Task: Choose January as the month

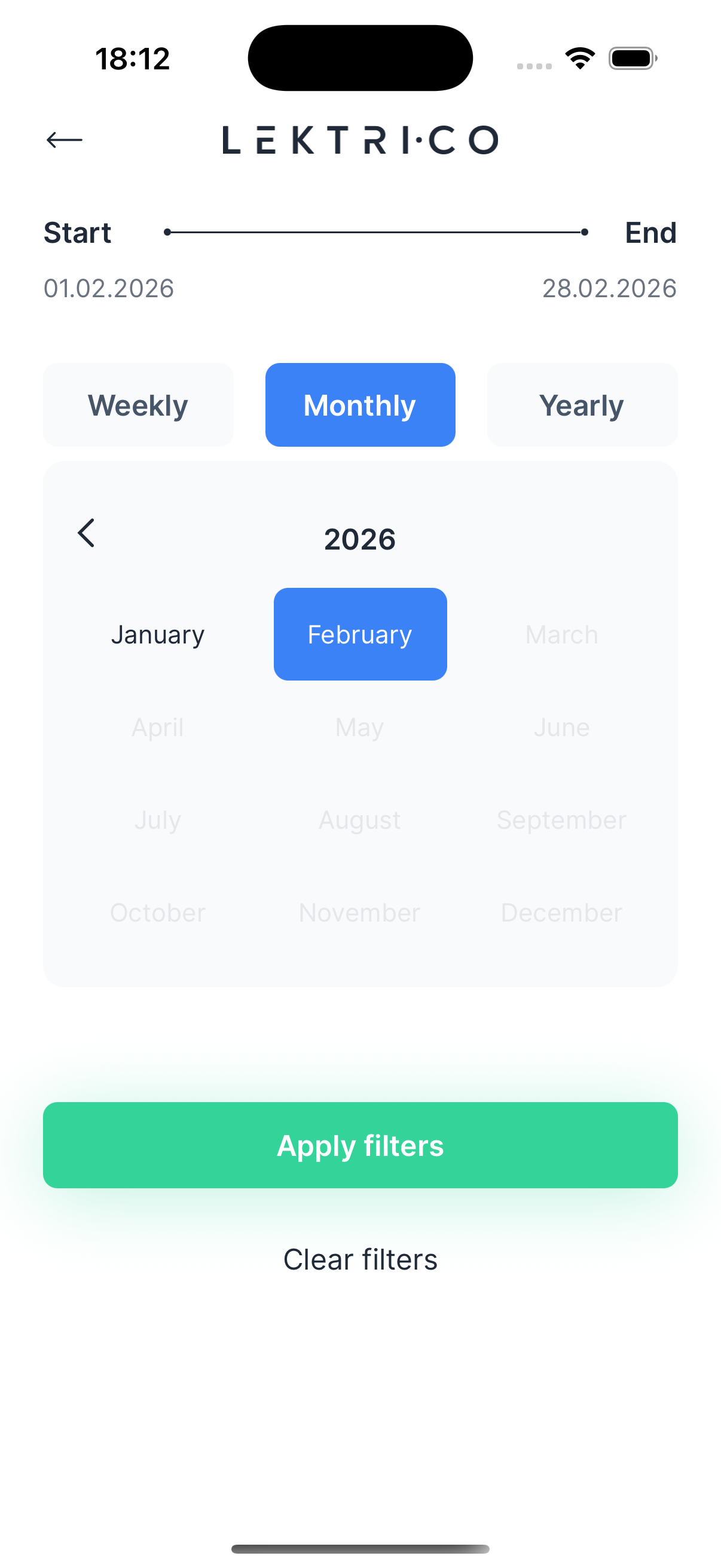Action: coord(158,634)
